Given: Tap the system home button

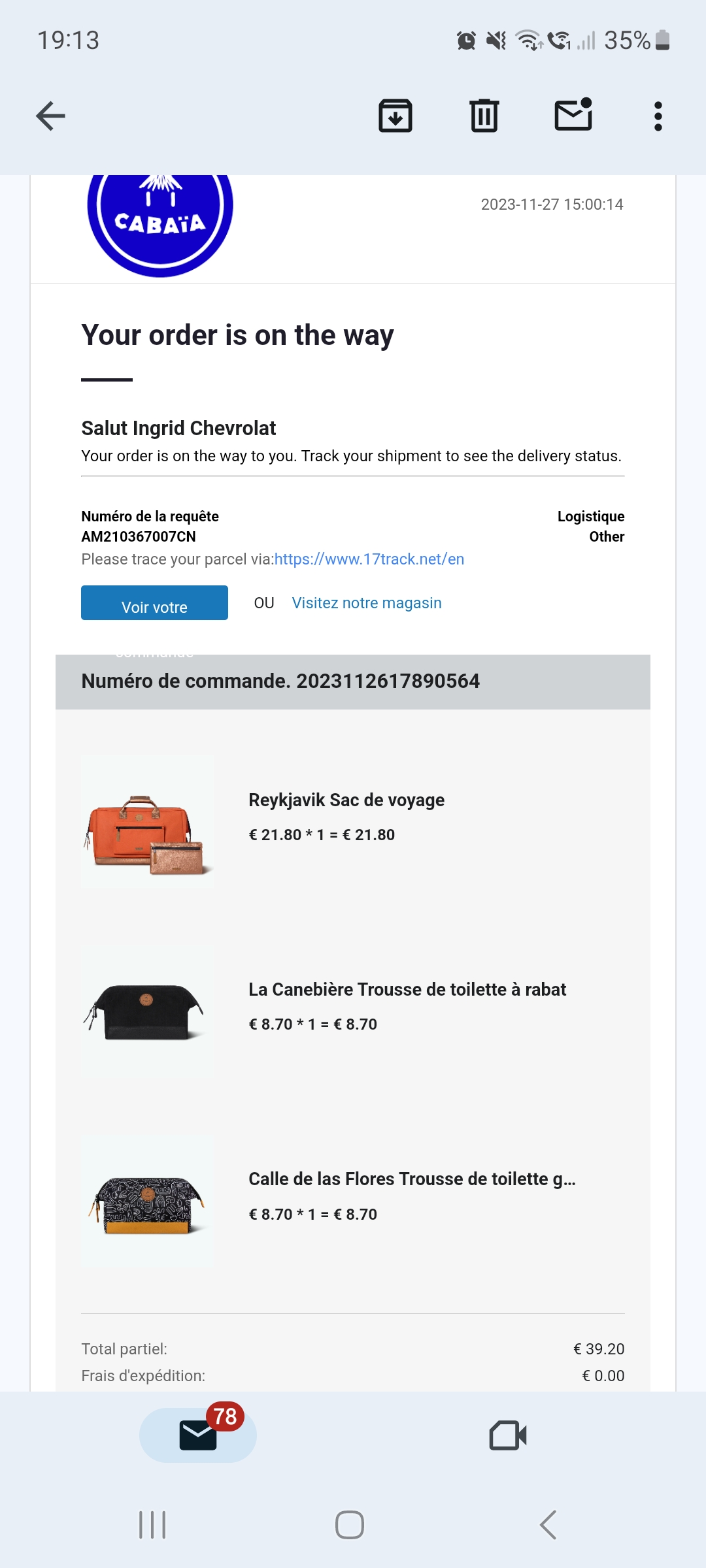Looking at the screenshot, I should 350,1525.
